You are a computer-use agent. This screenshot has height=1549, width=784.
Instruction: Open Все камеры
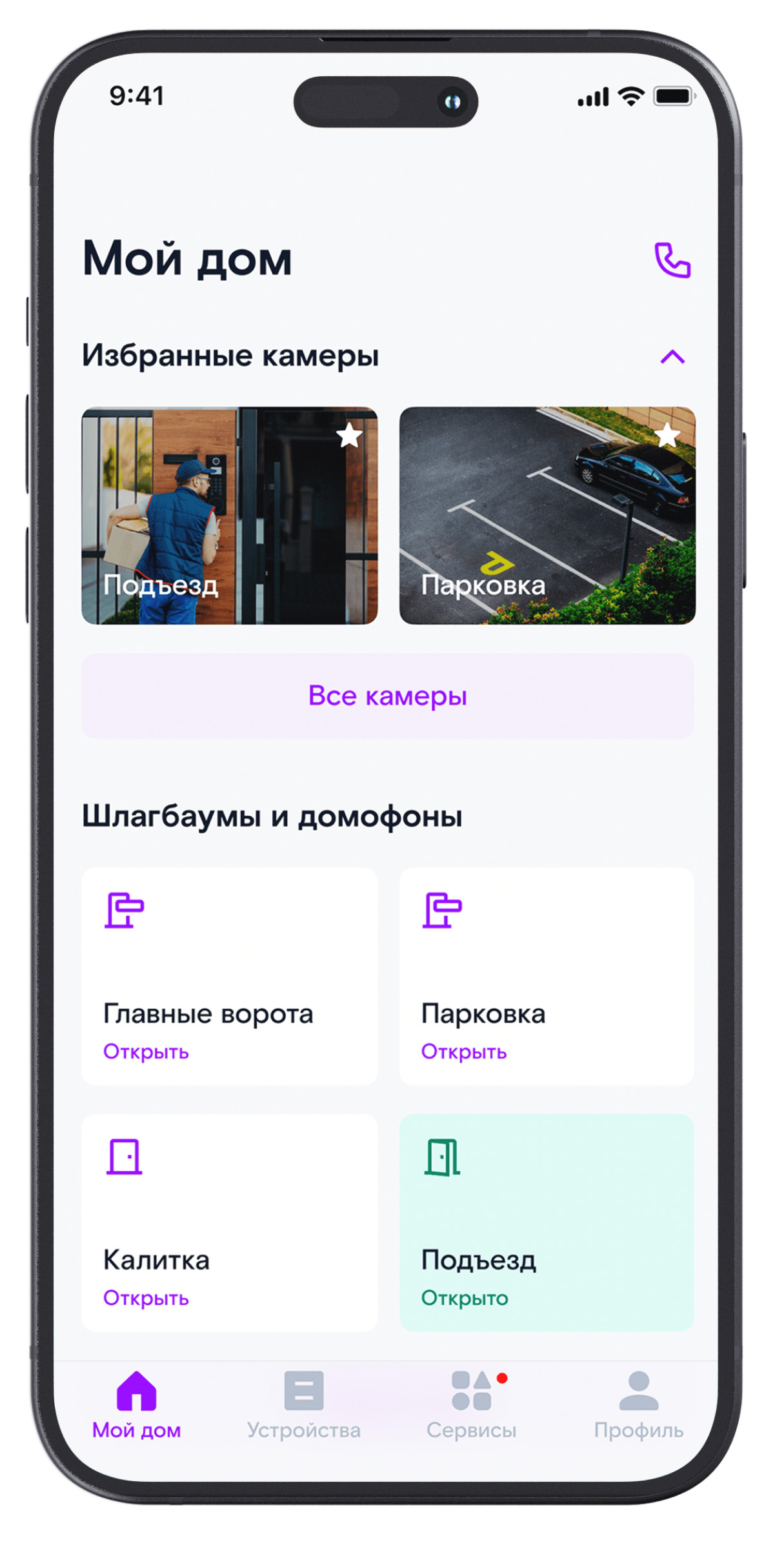tap(387, 696)
